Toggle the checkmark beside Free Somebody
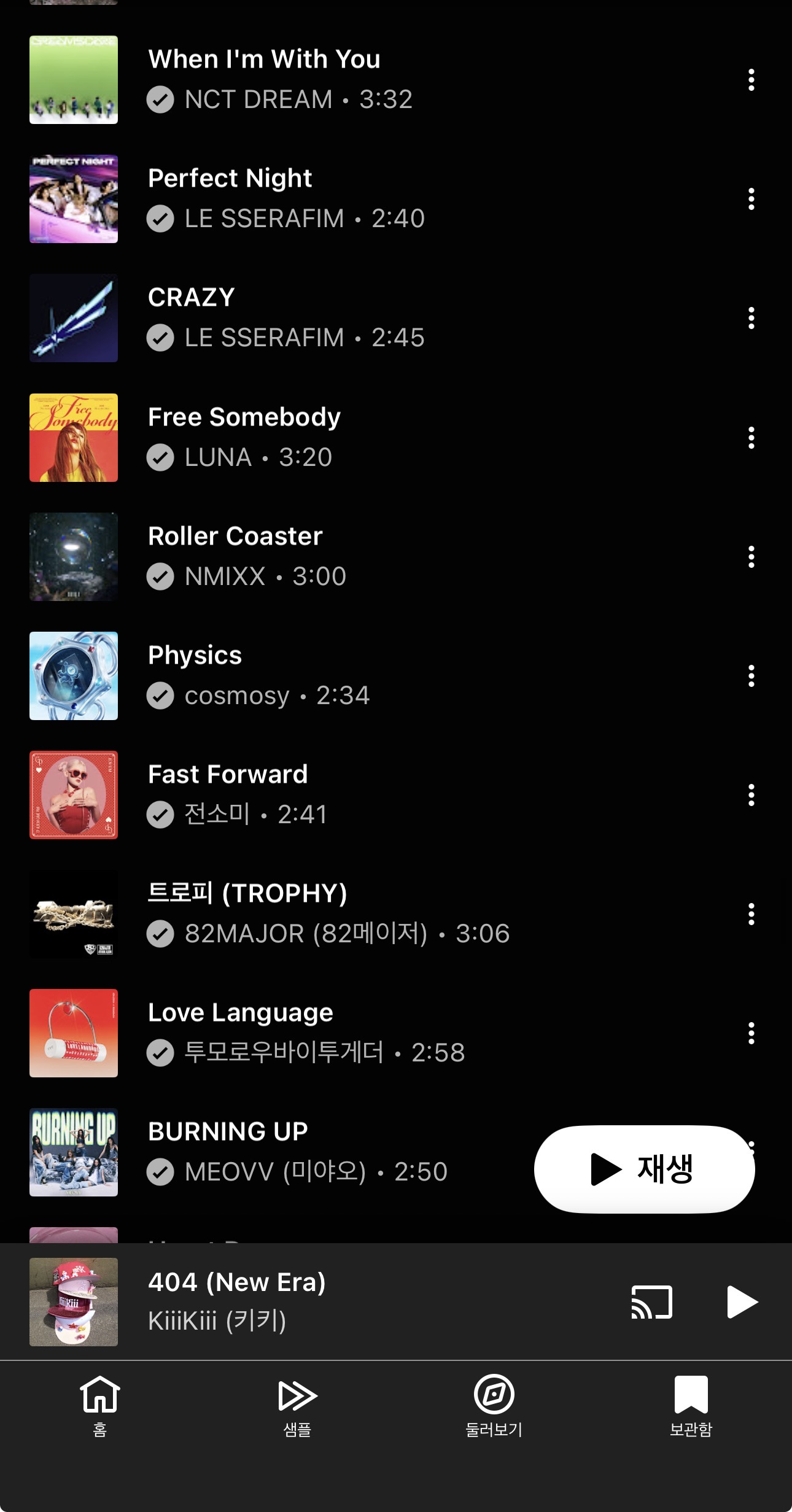The width and height of the screenshot is (792, 1512). 160,457
